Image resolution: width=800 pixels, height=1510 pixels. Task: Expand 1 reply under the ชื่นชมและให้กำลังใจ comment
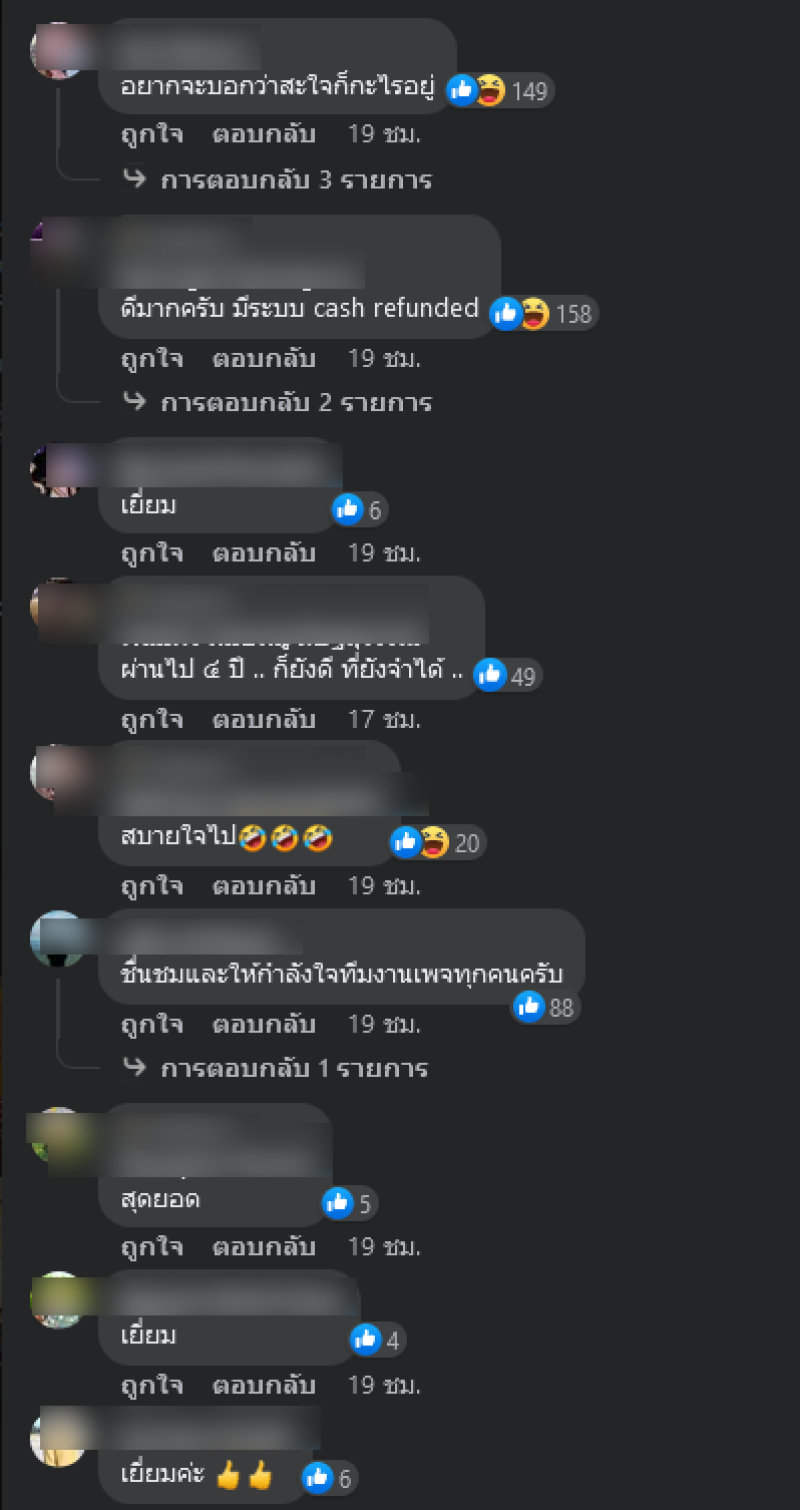(x=293, y=1068)
